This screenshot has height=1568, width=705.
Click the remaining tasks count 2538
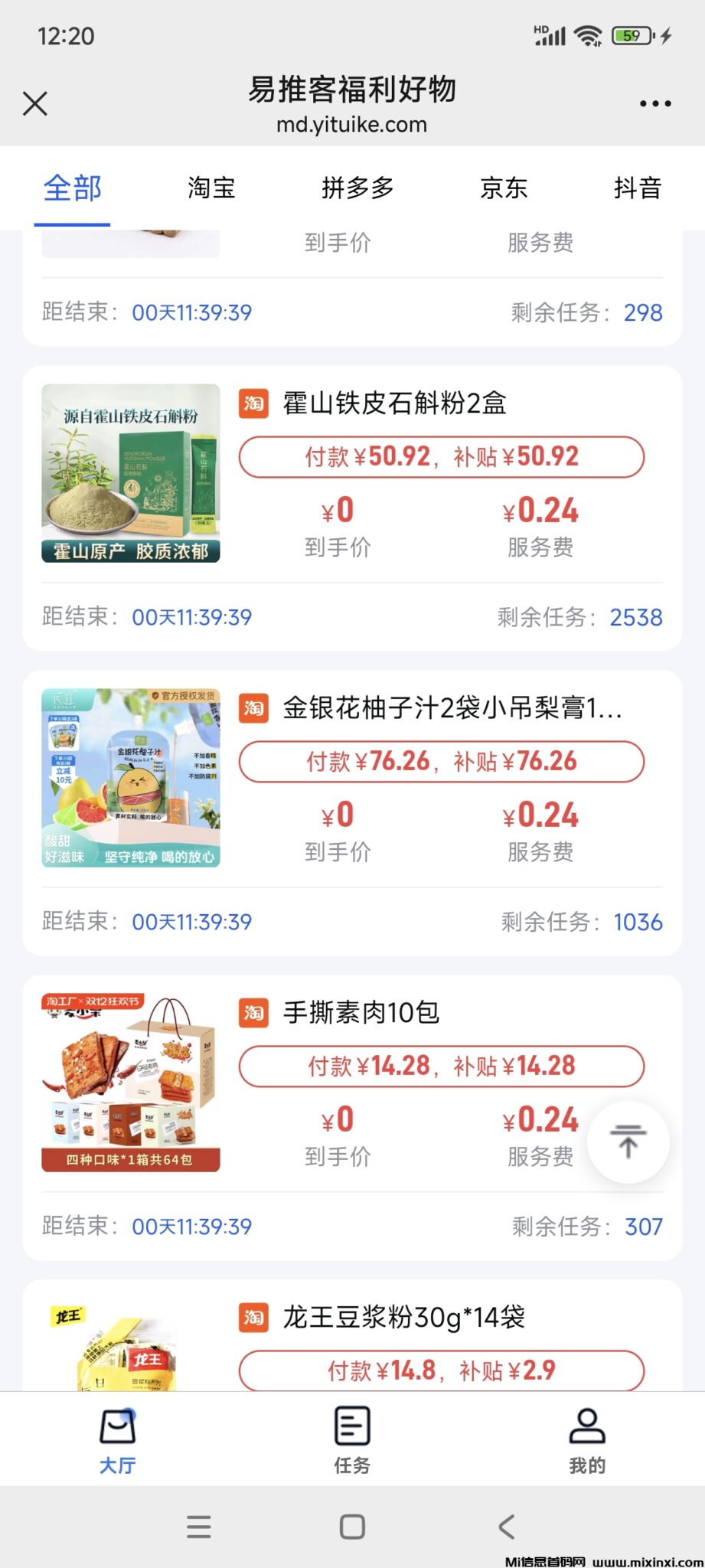[636, 617]
